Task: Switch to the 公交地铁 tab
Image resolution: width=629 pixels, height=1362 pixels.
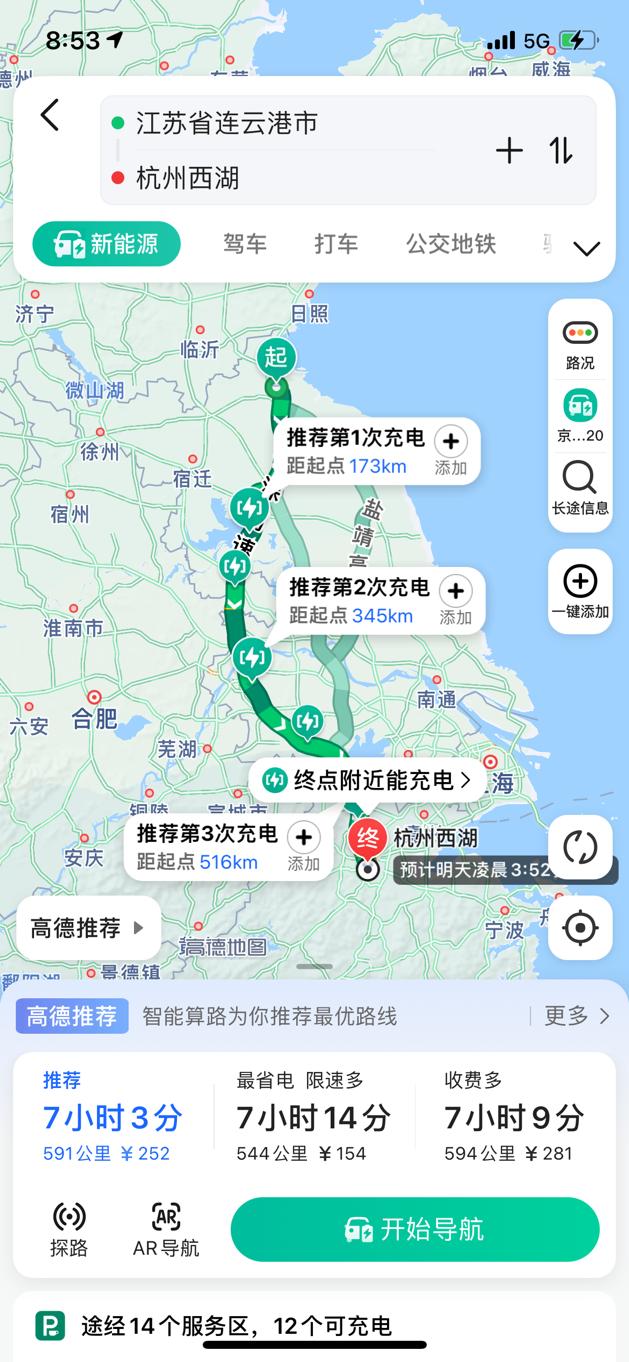Action: pos(451,244)
